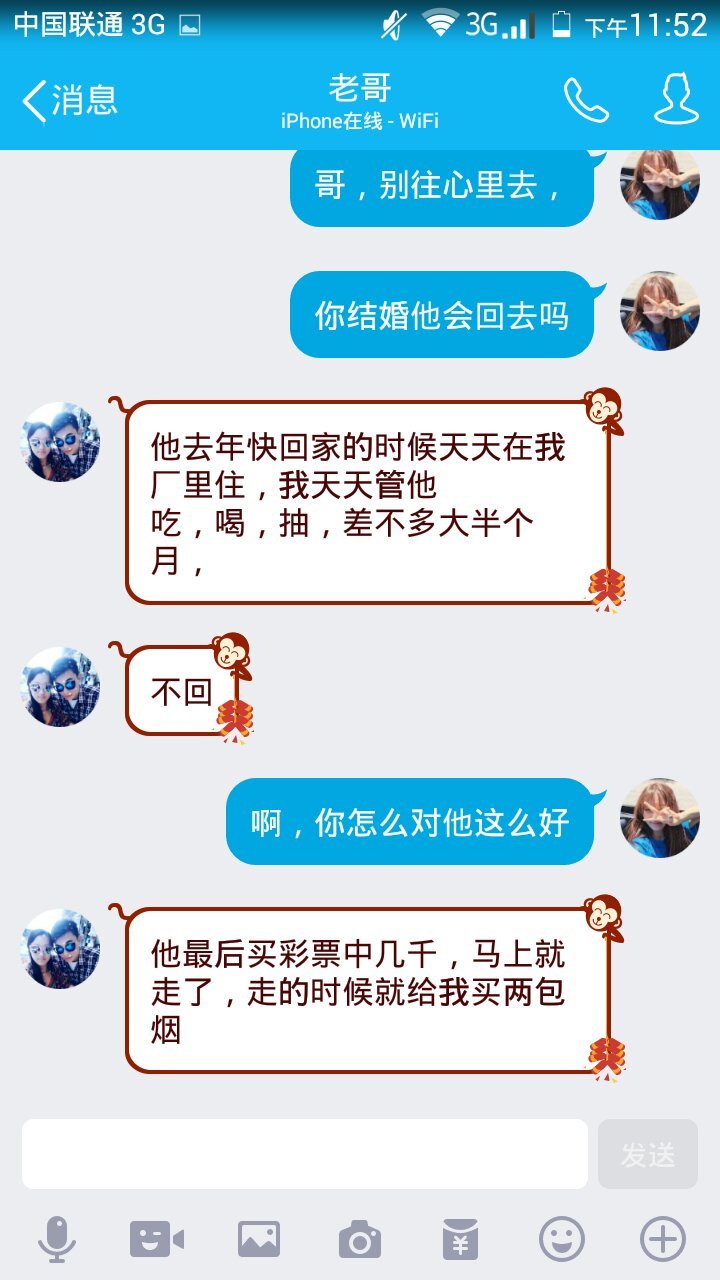The image size is (720, 1280).
Task: Record a voice message with the microphone
Action: (57, 1240)
